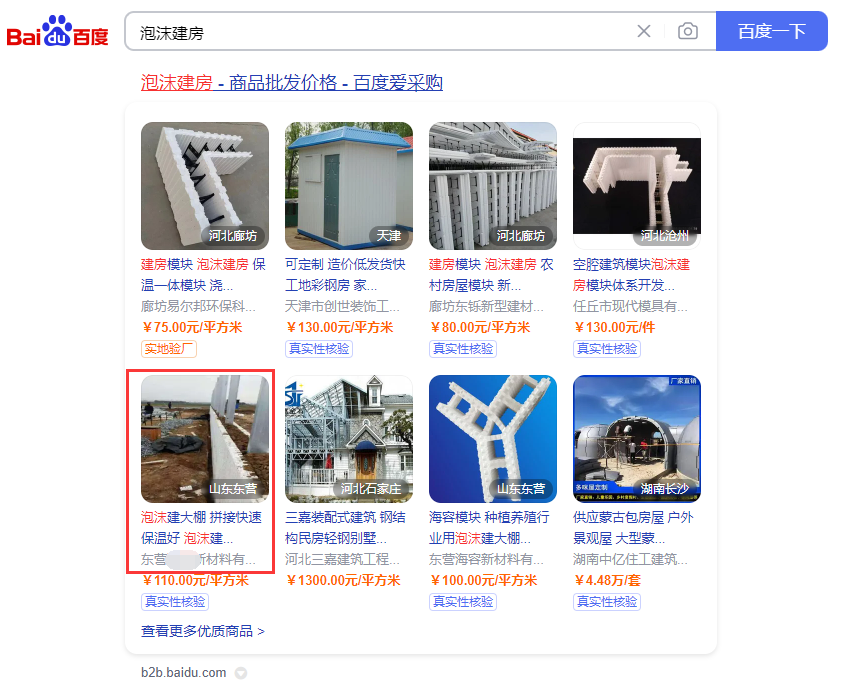Clear the search text with the X icon
Image resolution: width=844 pixels, height=693 pixels.
click(644, 31)
